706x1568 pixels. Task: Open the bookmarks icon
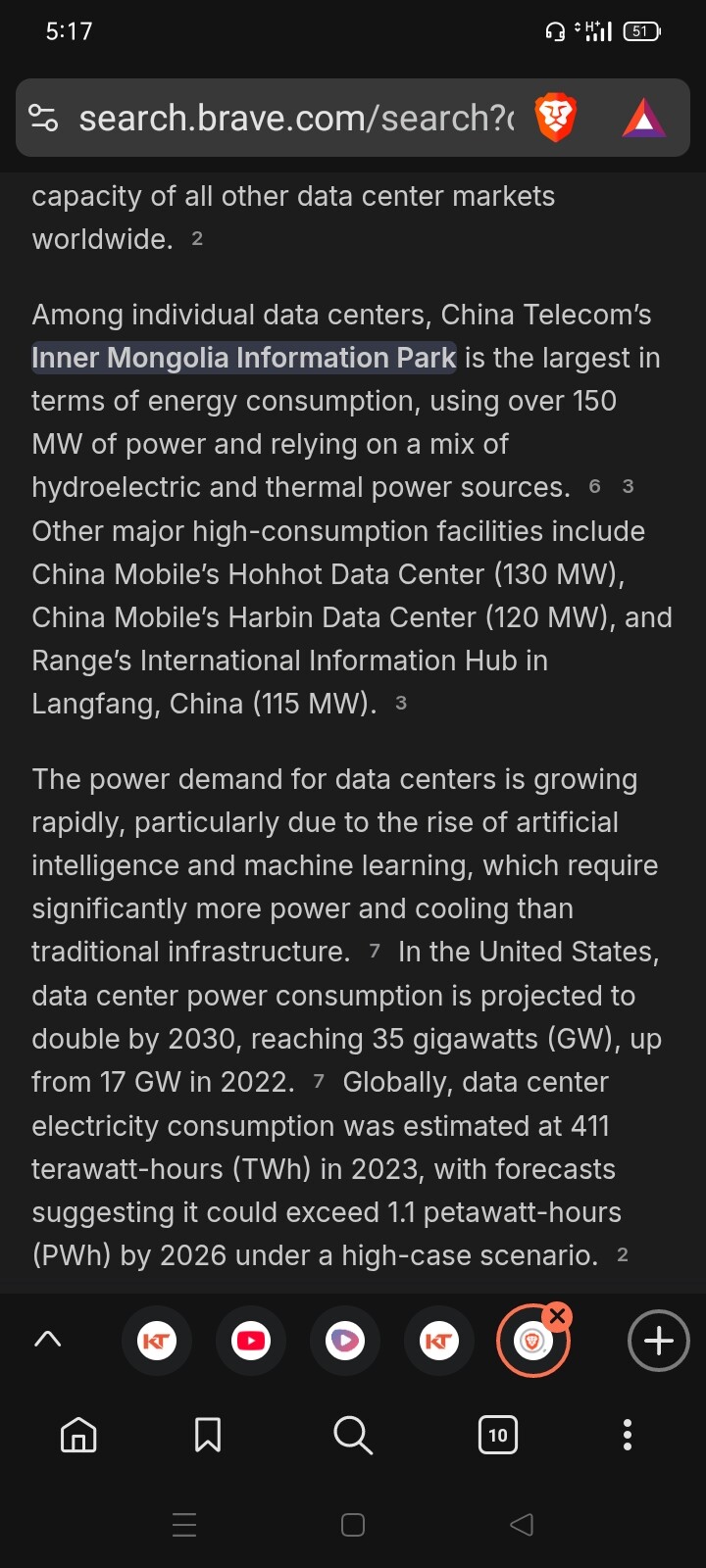208,1436
